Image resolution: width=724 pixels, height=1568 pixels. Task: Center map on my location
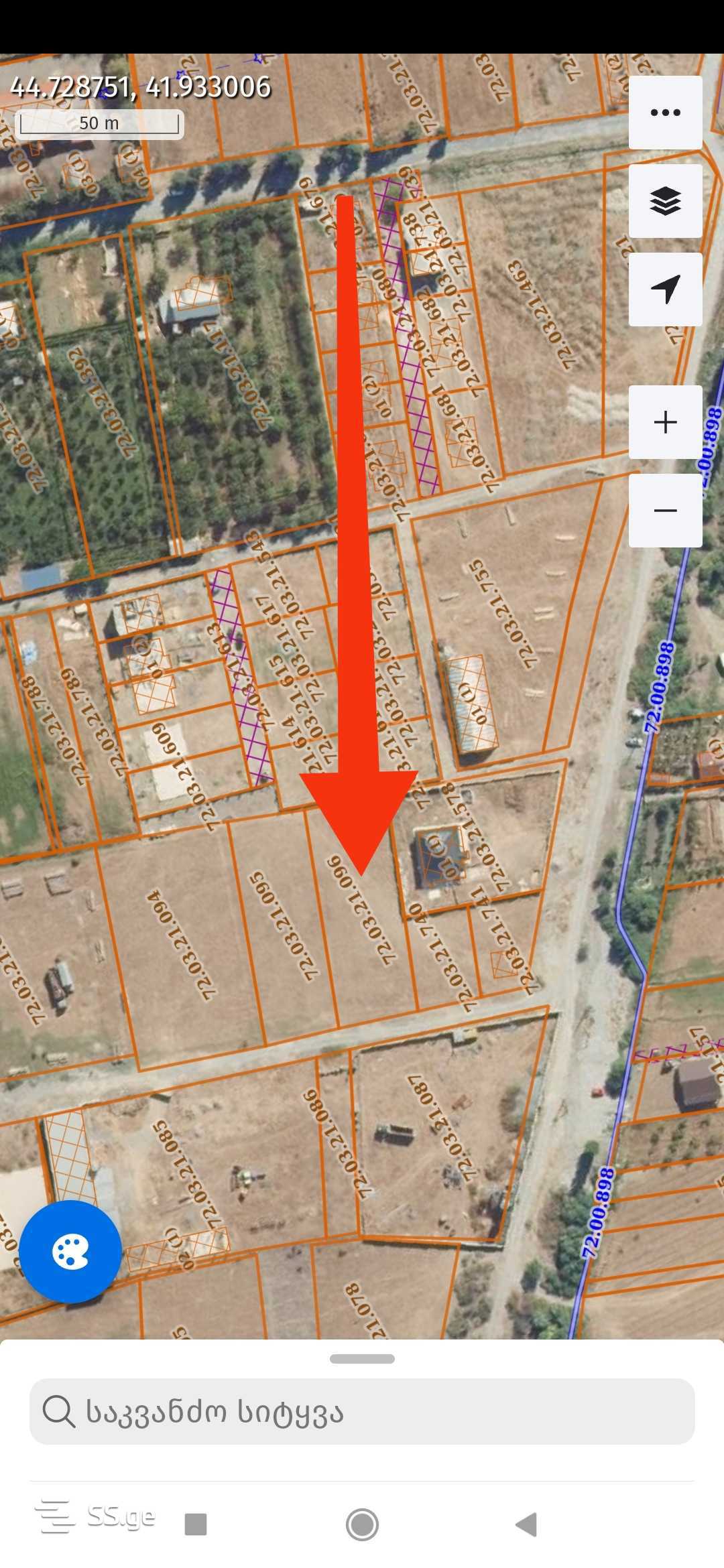(665, 289)
